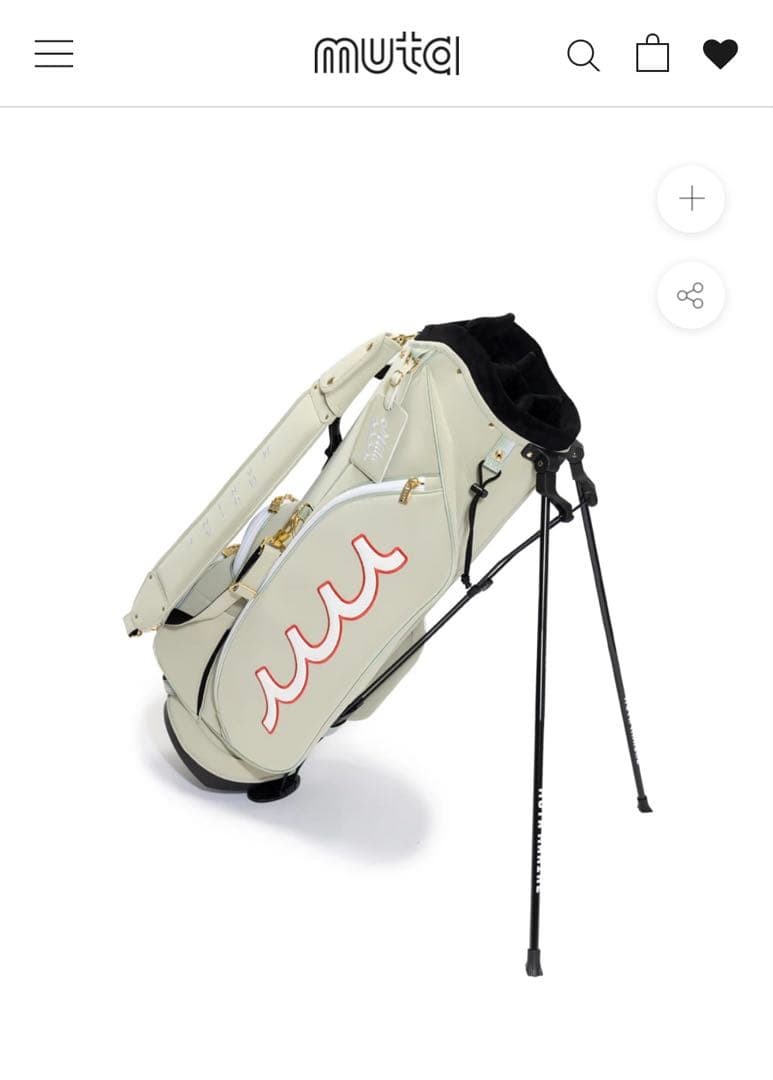Open the hamburger navigation menu
The image size is (773, 1080).
click(x=54, y=54)
